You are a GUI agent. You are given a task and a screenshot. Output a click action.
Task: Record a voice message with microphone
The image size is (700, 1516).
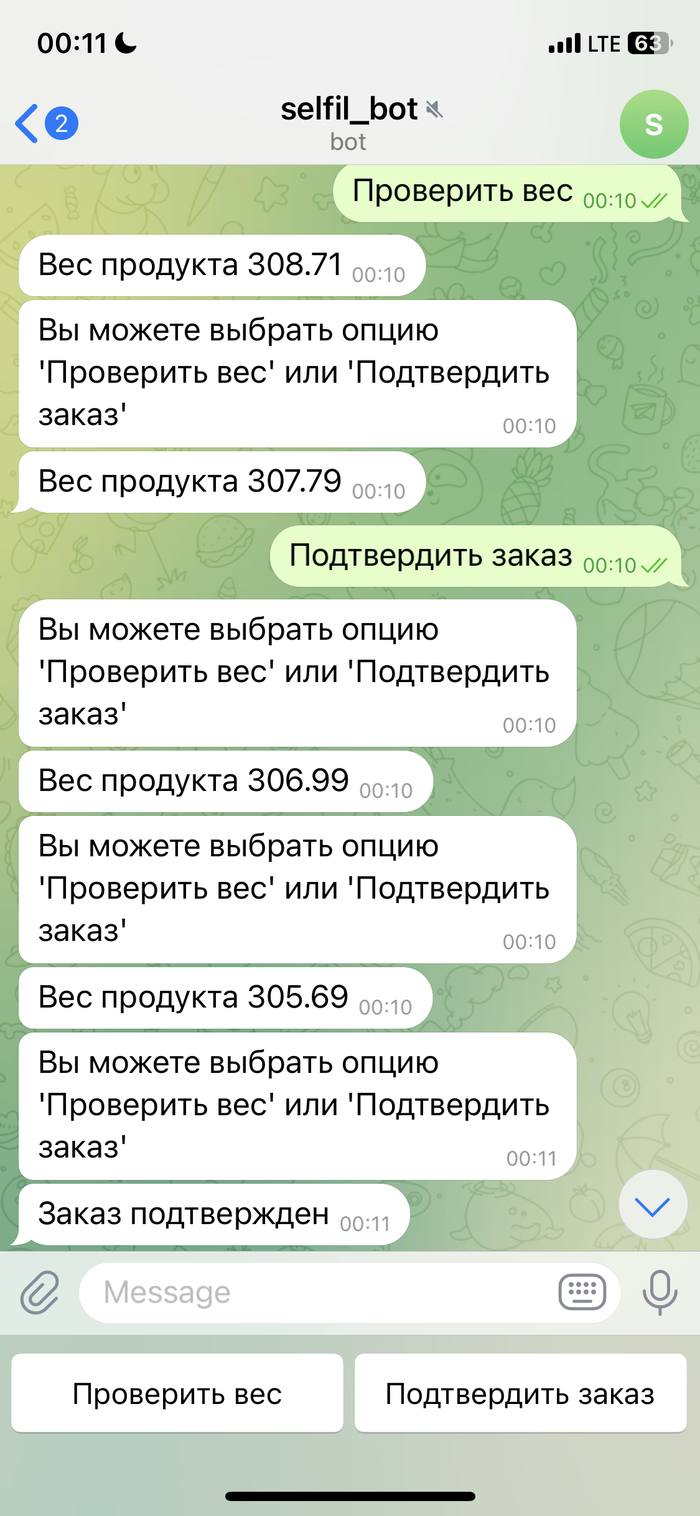coord(658,1291)
